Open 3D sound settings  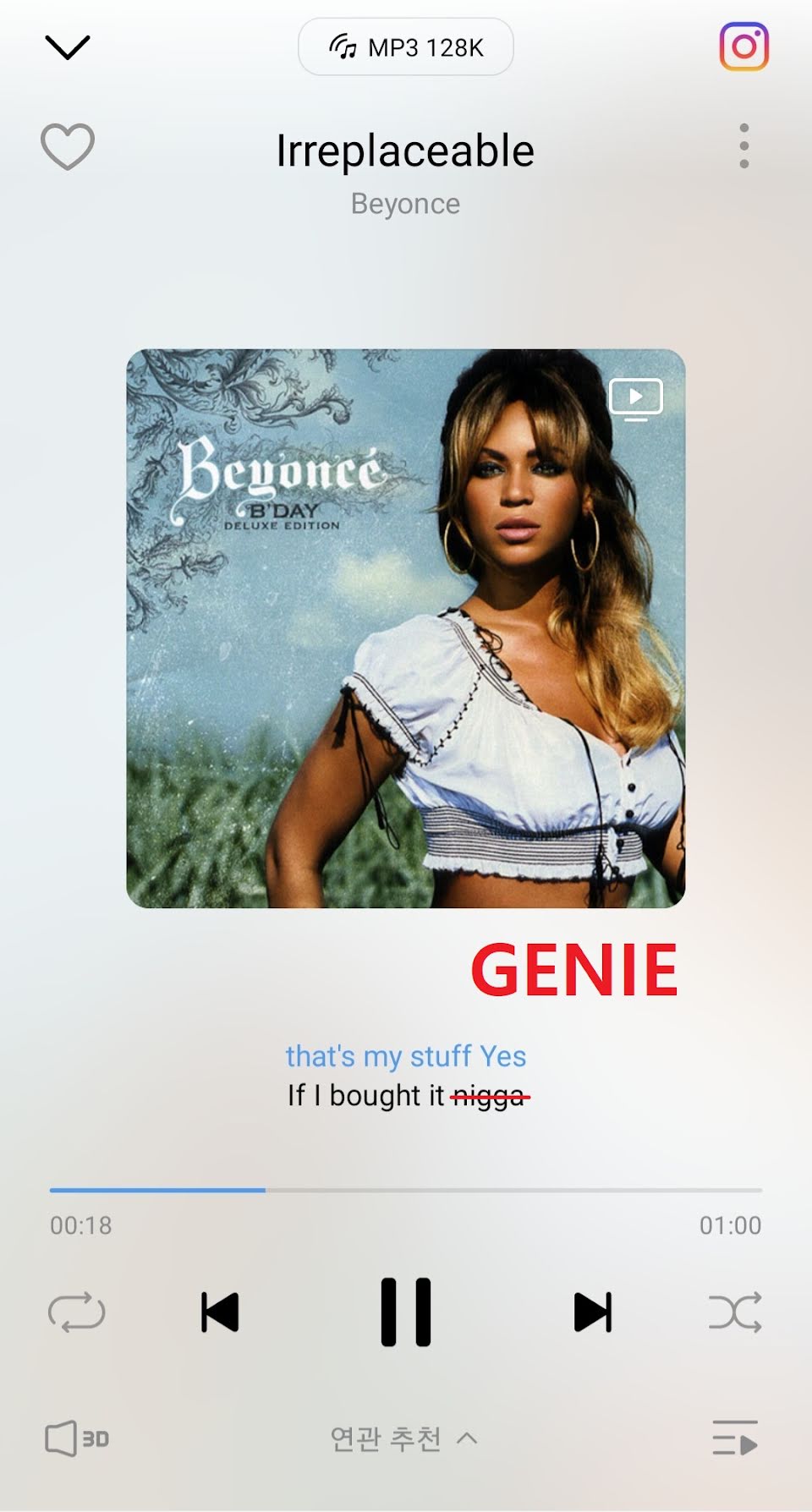click(x=77, y=1438)
